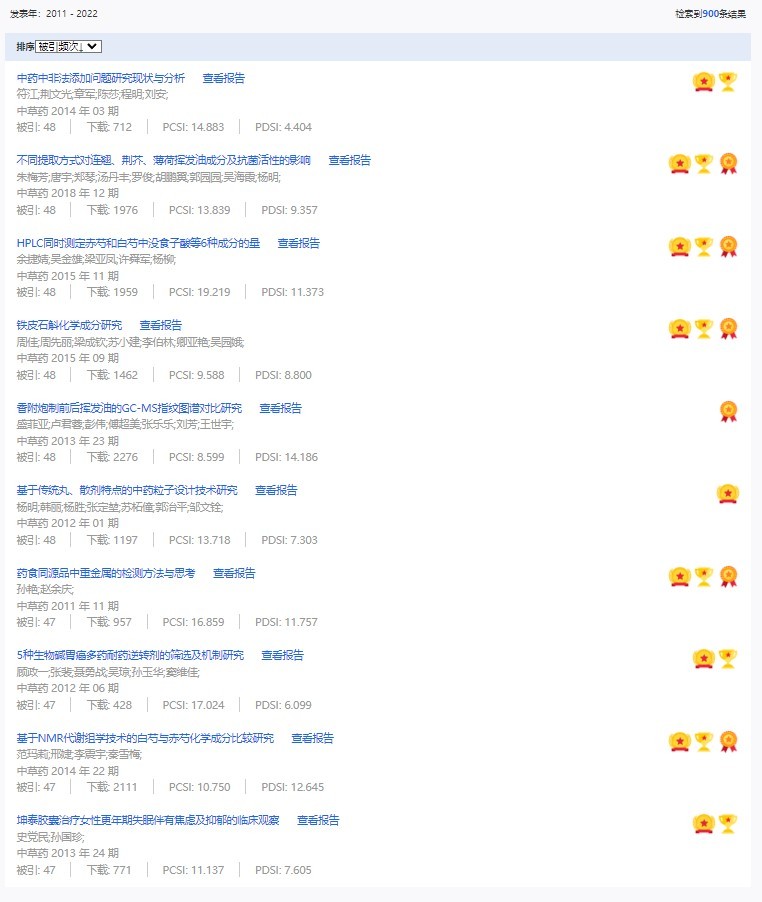This screenshot has width=762, height=902.
Task: View report for the 连翘、荆芥、薄荷挥发油 article
Action: (349, 160)
